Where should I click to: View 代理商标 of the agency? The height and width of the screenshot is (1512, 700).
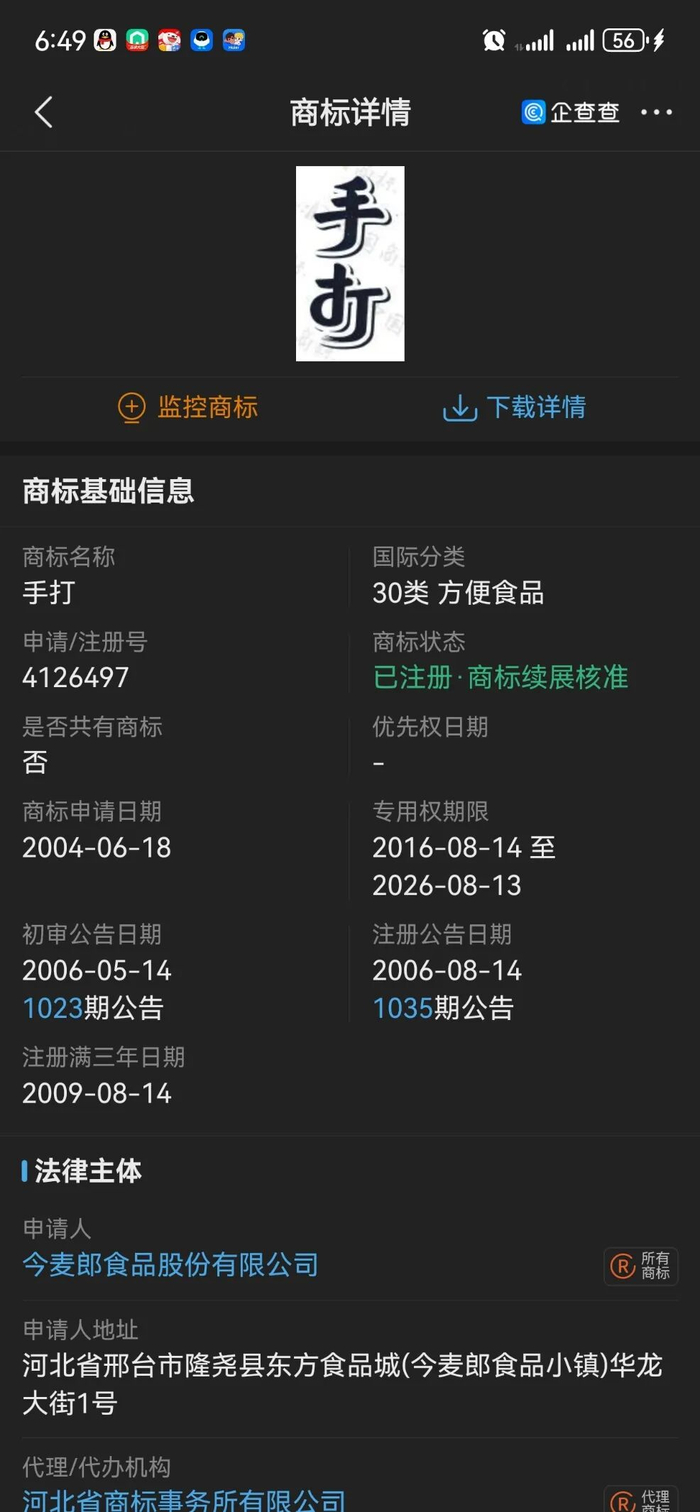click(x=641, y=1500)
